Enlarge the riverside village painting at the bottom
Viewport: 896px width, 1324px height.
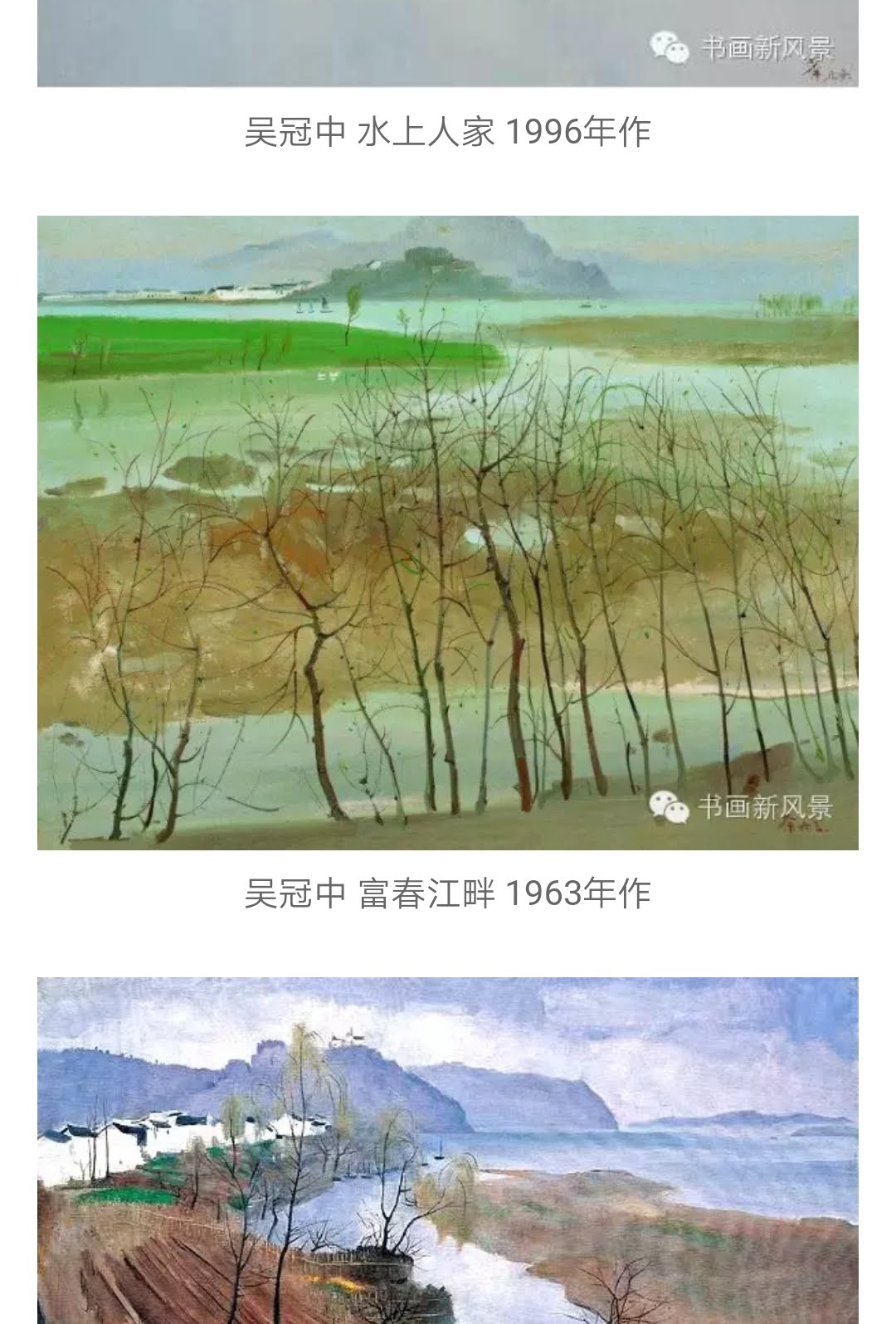(x=447, y=1151)
